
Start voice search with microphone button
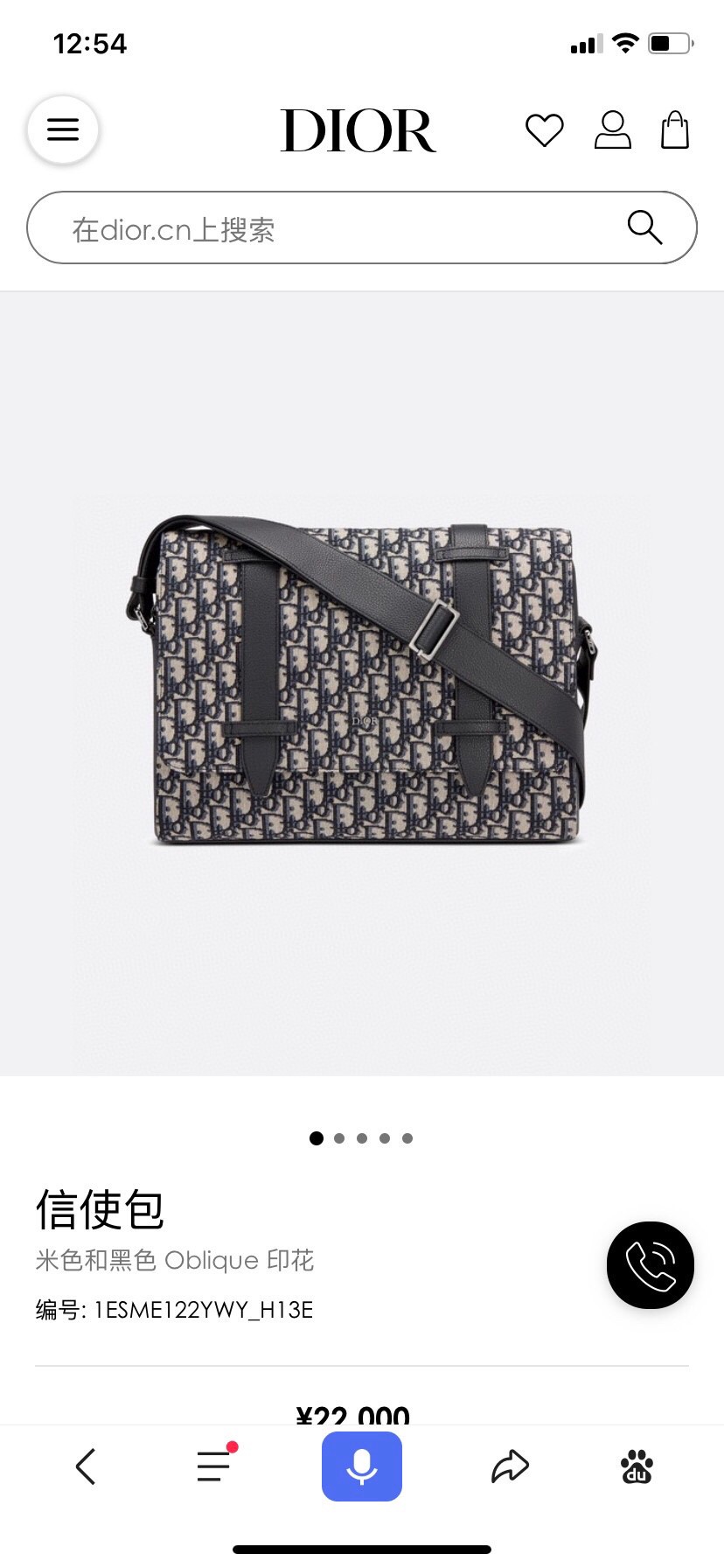click(362, 1466)
